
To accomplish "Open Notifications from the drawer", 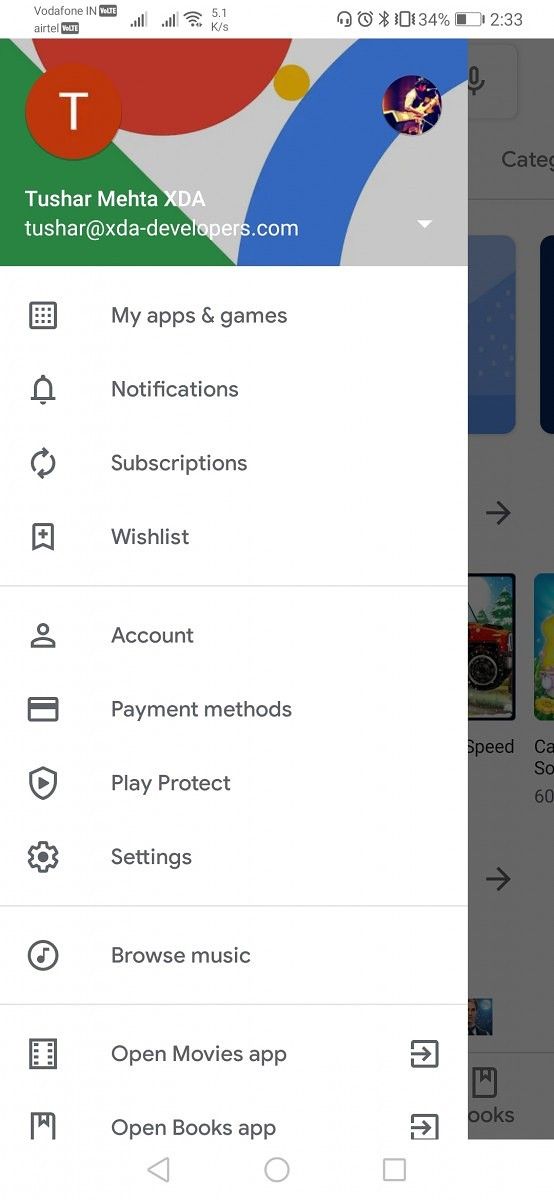I will click(234, 390).
